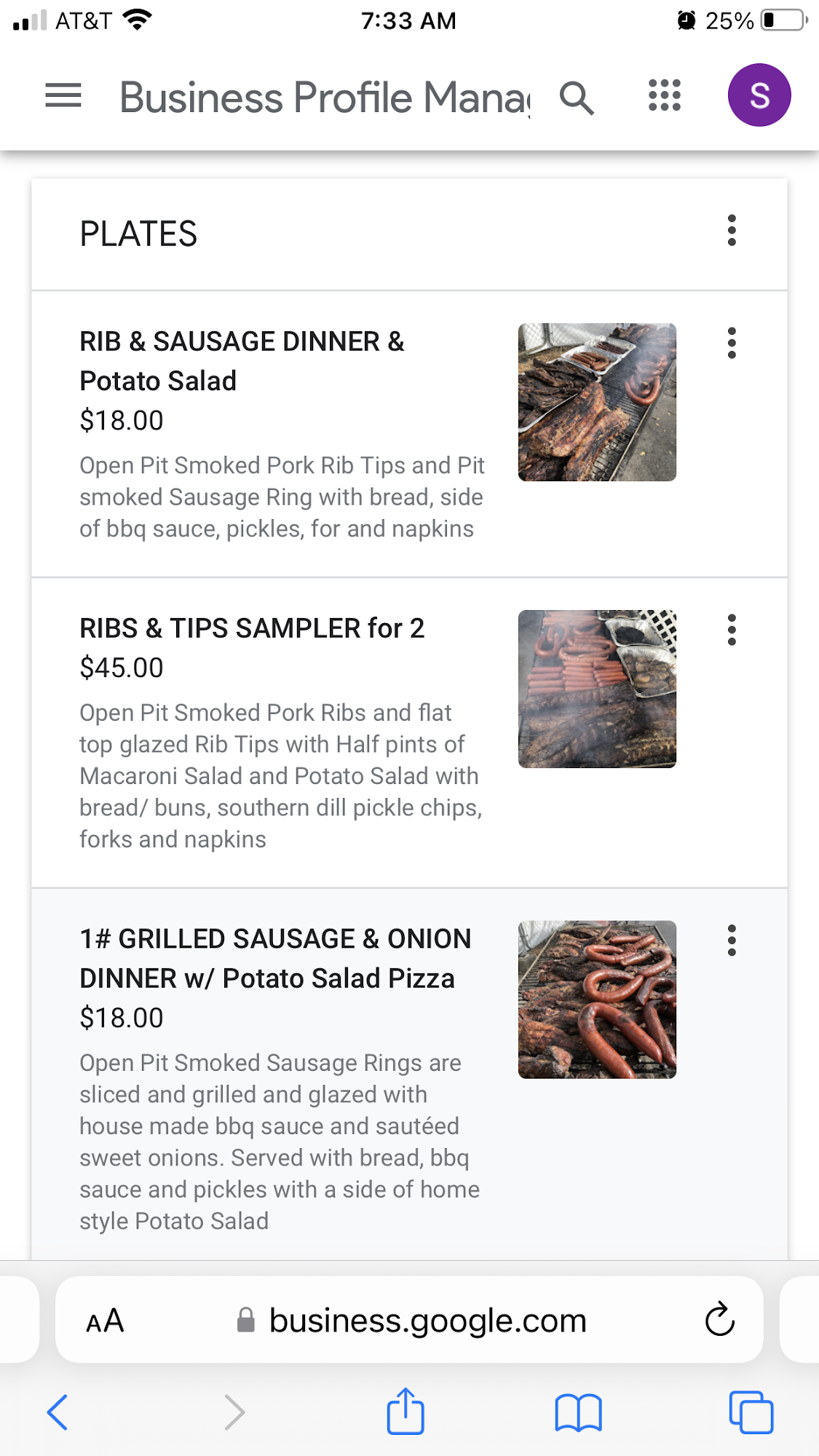Open the Google apps grid

[665, 95]
